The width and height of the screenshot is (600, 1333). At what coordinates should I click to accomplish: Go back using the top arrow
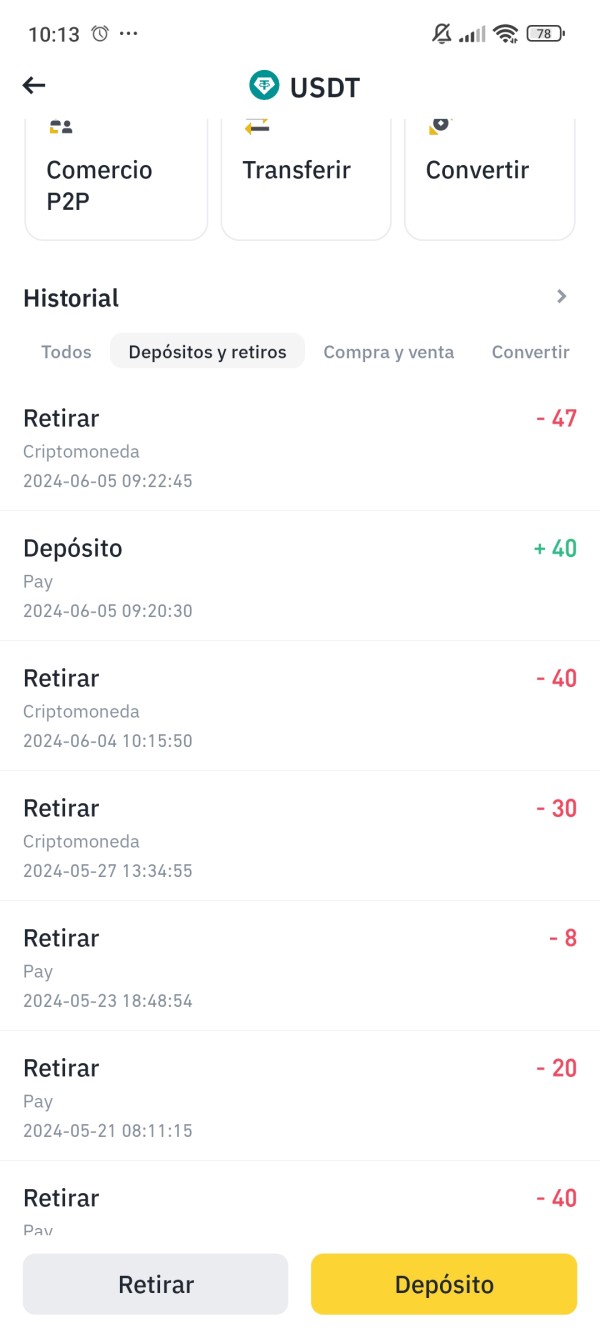34,86
